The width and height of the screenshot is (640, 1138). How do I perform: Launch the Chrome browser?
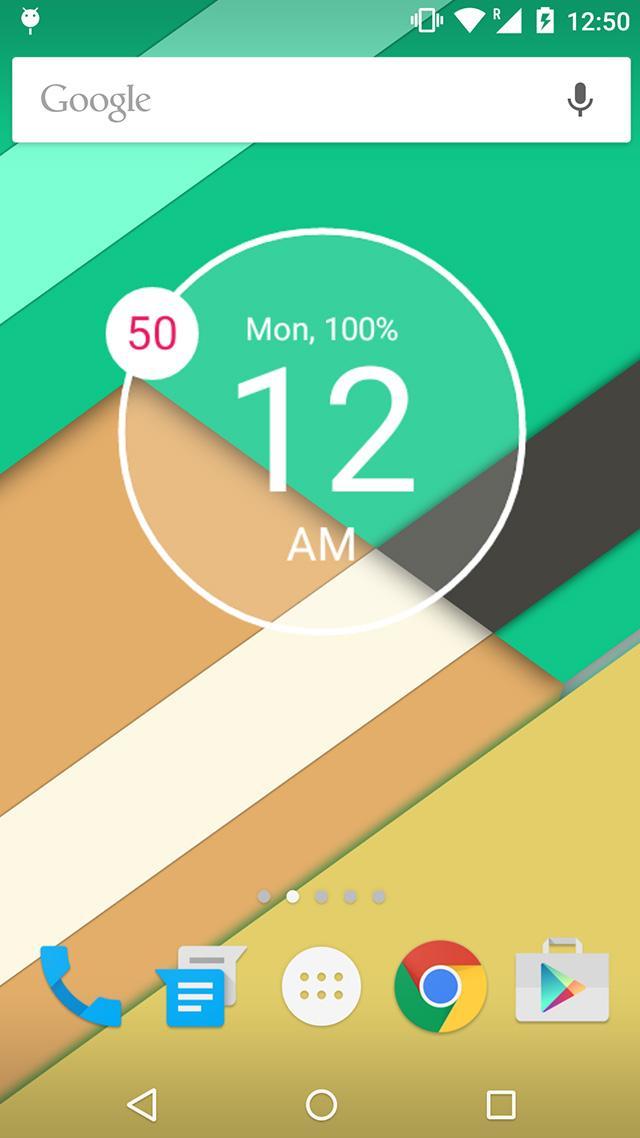(x=440, y=986)
